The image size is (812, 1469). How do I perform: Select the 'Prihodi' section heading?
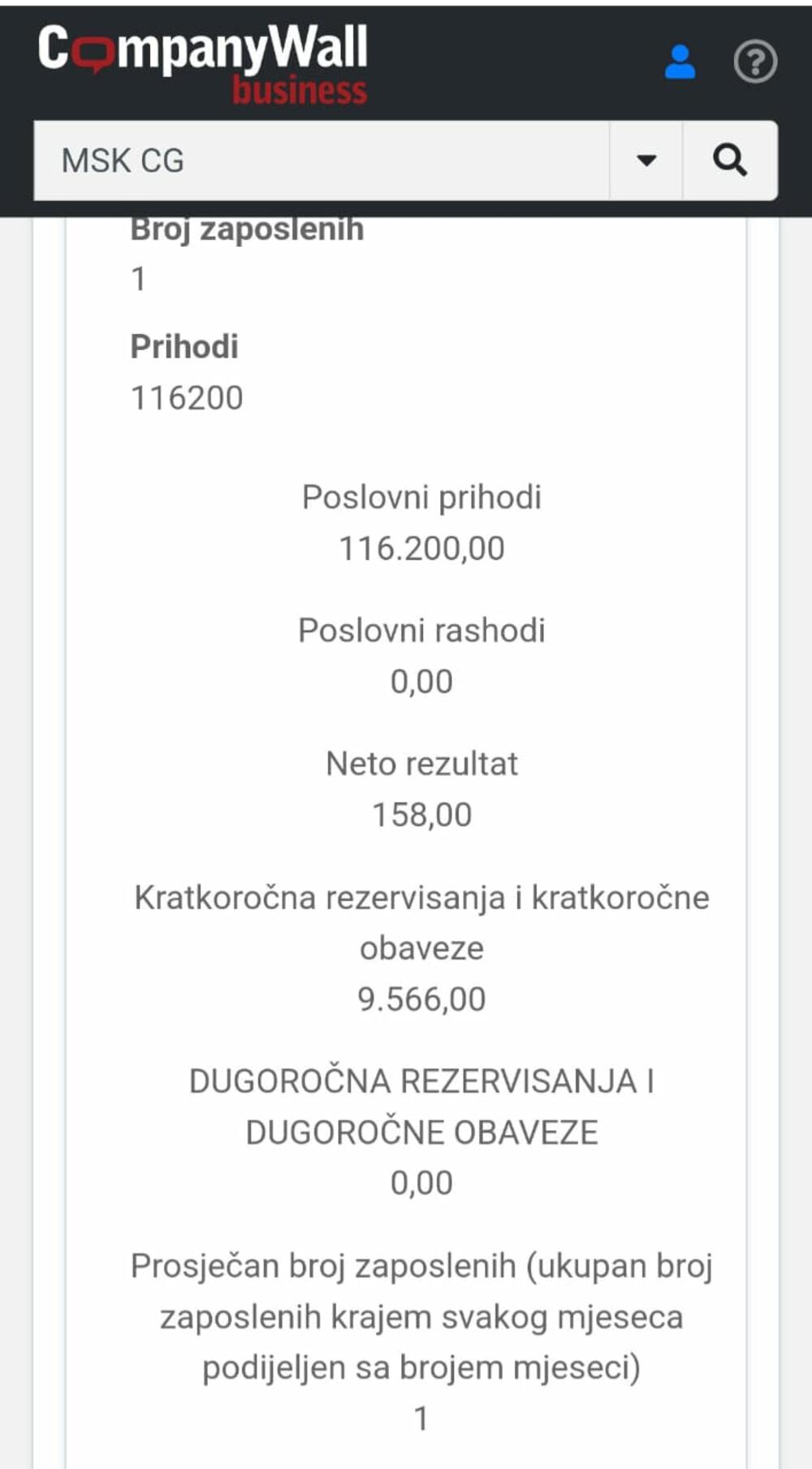pyautogui.click(x=184, y=347)
